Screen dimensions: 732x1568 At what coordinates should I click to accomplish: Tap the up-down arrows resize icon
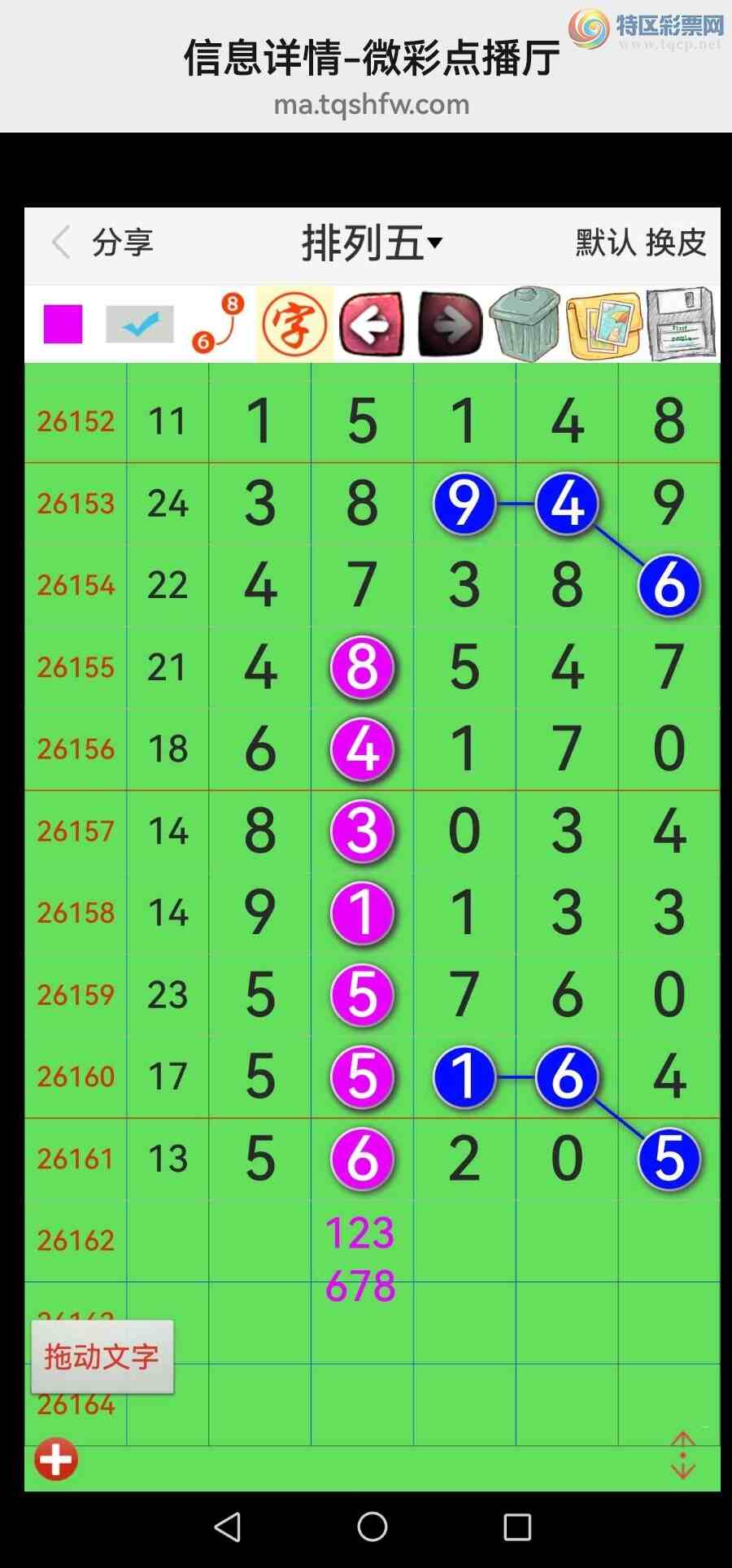(x=683, y=1455)
